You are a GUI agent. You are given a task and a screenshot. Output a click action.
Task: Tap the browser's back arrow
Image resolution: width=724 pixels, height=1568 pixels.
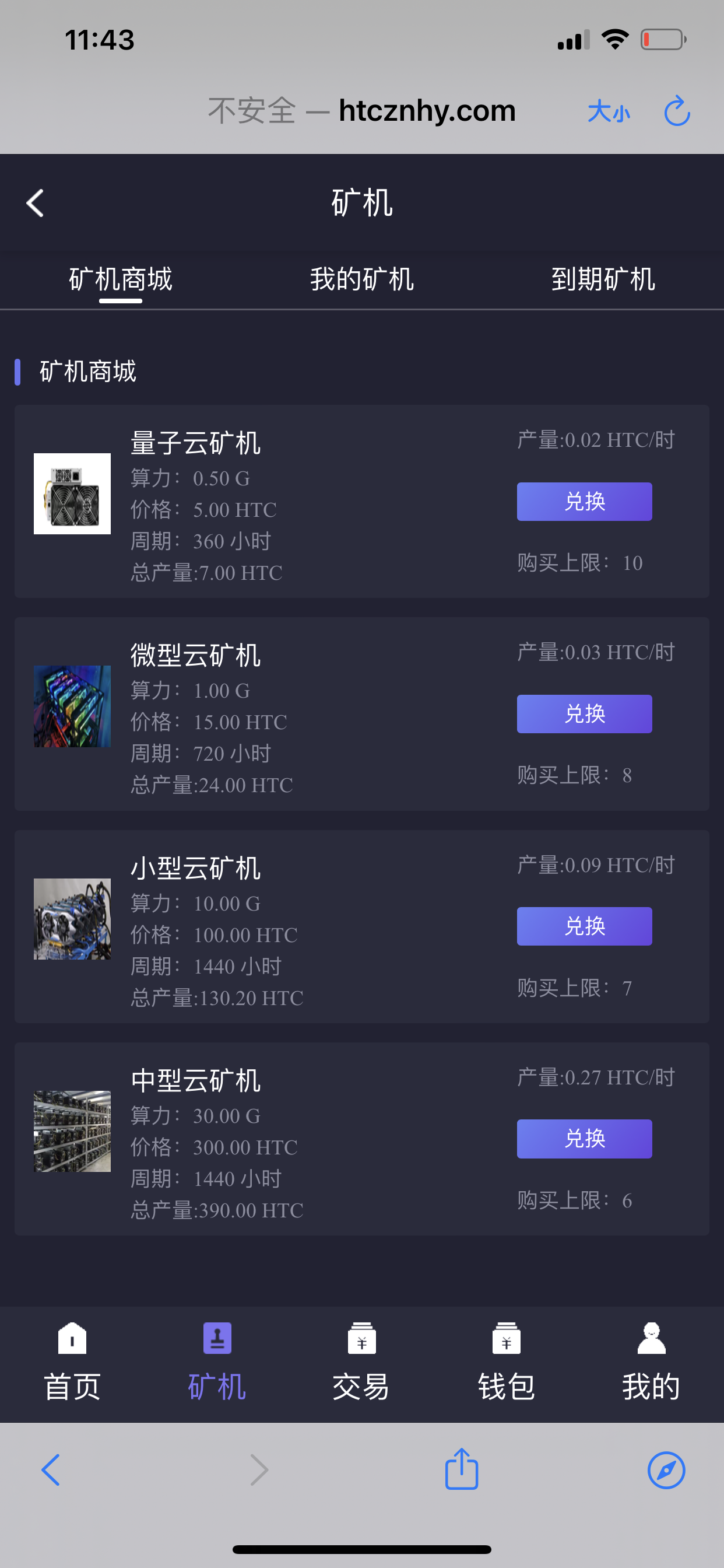51,1471
